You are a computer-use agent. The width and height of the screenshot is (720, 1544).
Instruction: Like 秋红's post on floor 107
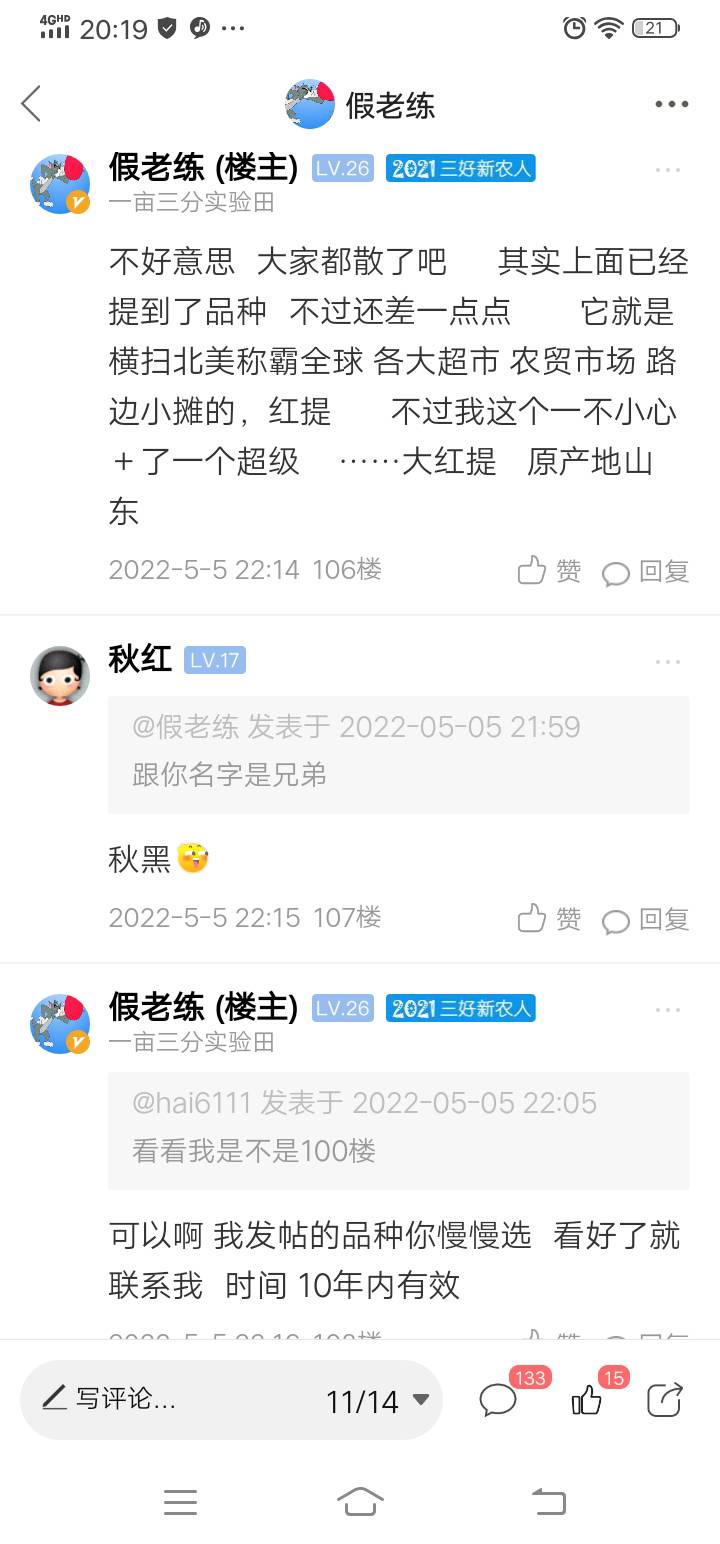tap(549, 918)
